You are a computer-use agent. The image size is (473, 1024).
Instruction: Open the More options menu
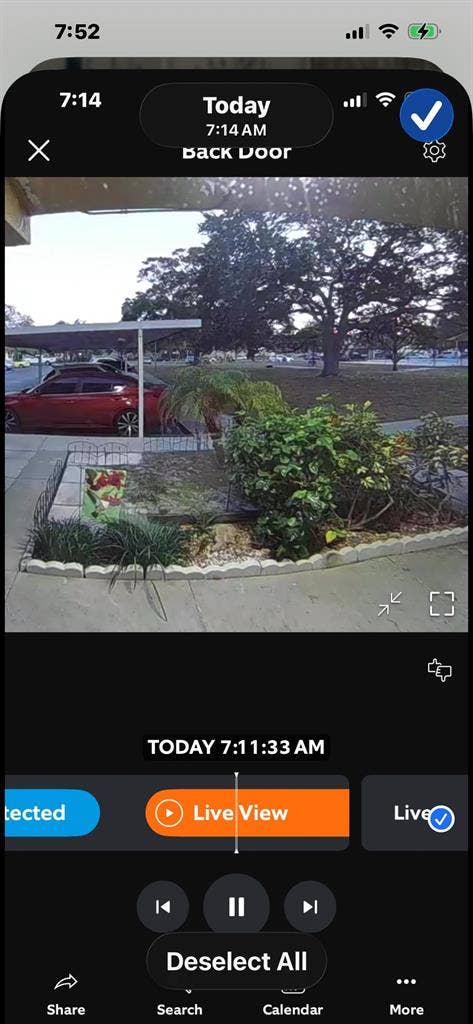click(406, 995)
